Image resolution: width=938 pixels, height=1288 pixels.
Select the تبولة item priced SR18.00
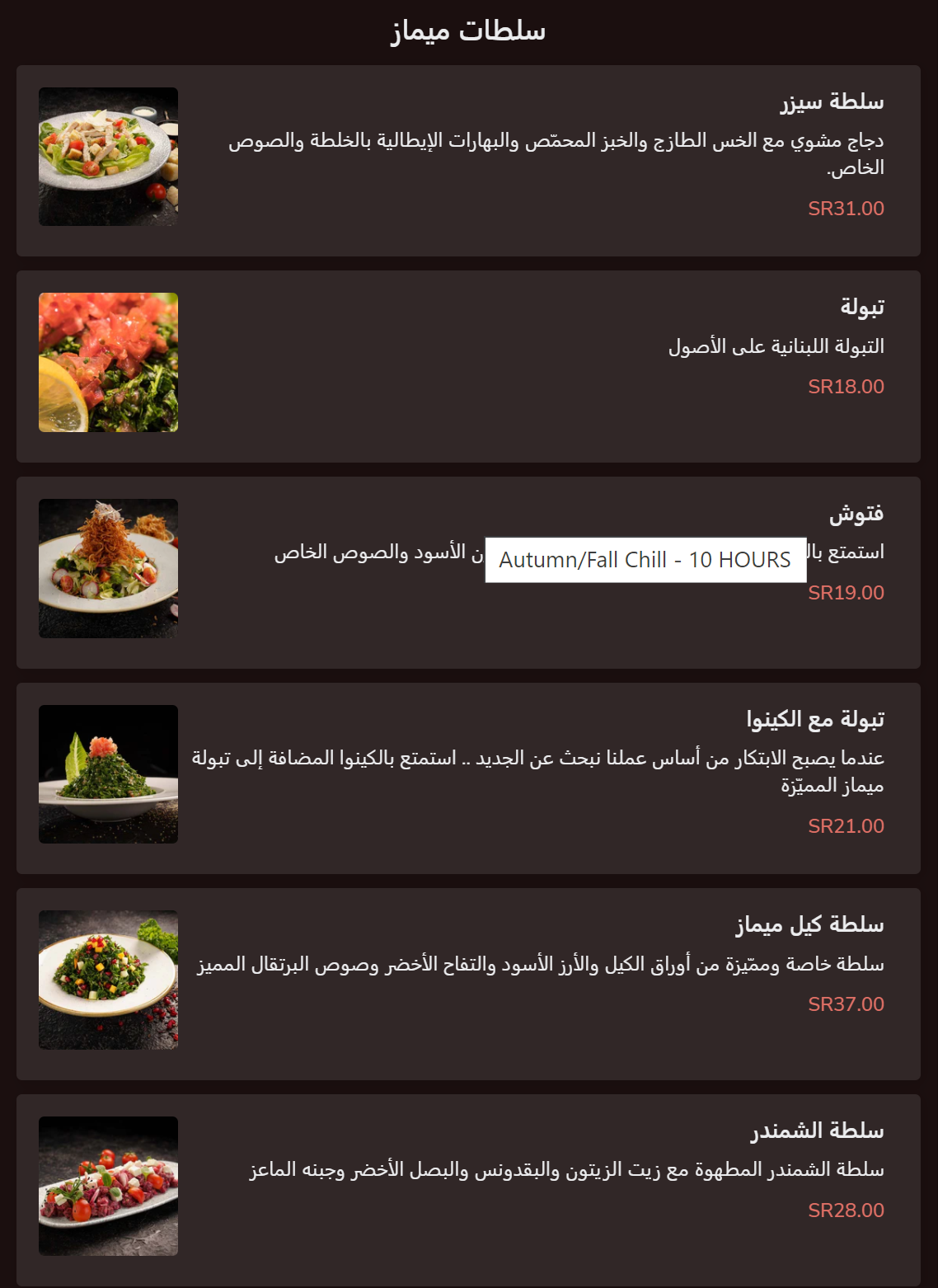[468, 366]
